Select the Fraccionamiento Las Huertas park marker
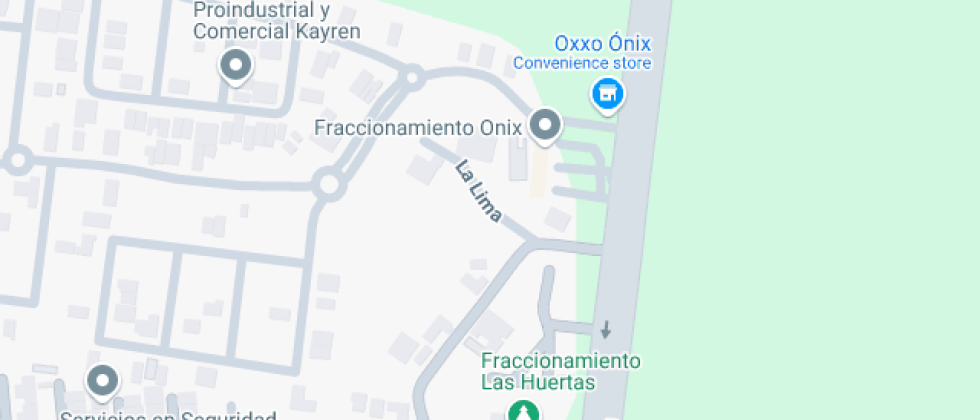This screenshot has width=980, height=420. tap(521, 410)
